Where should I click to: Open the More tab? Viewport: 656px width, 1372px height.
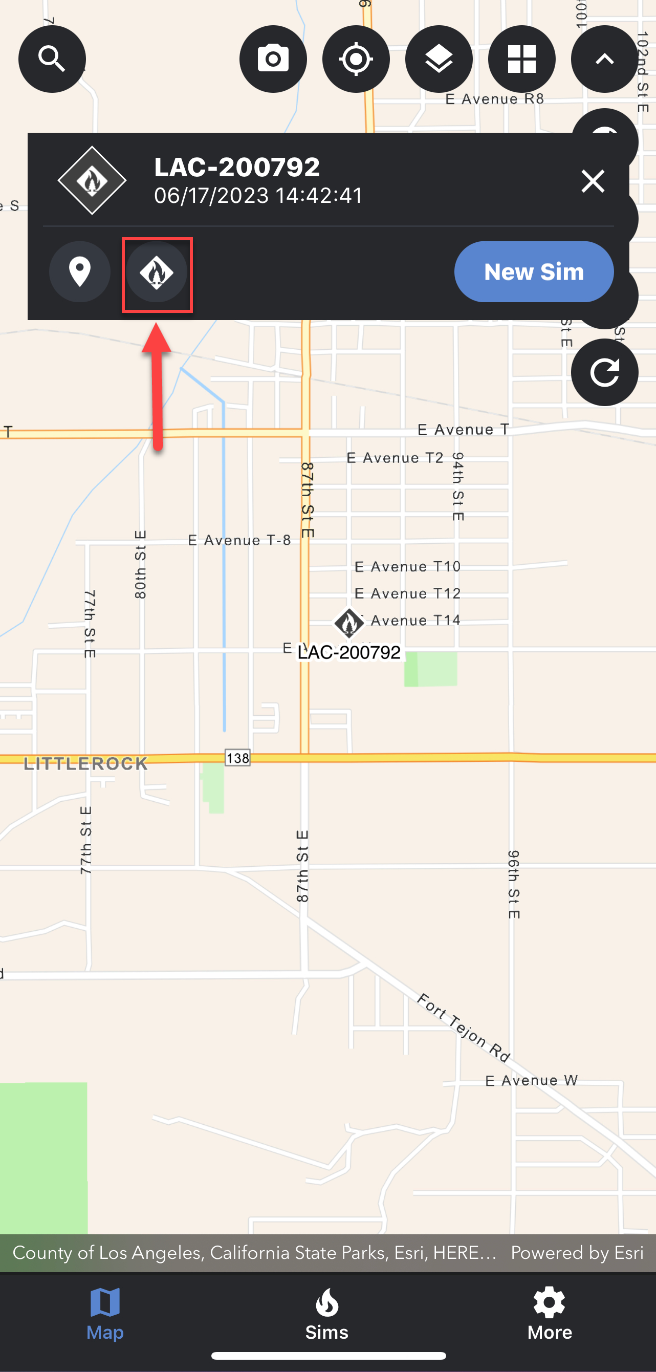(549, 1314)
